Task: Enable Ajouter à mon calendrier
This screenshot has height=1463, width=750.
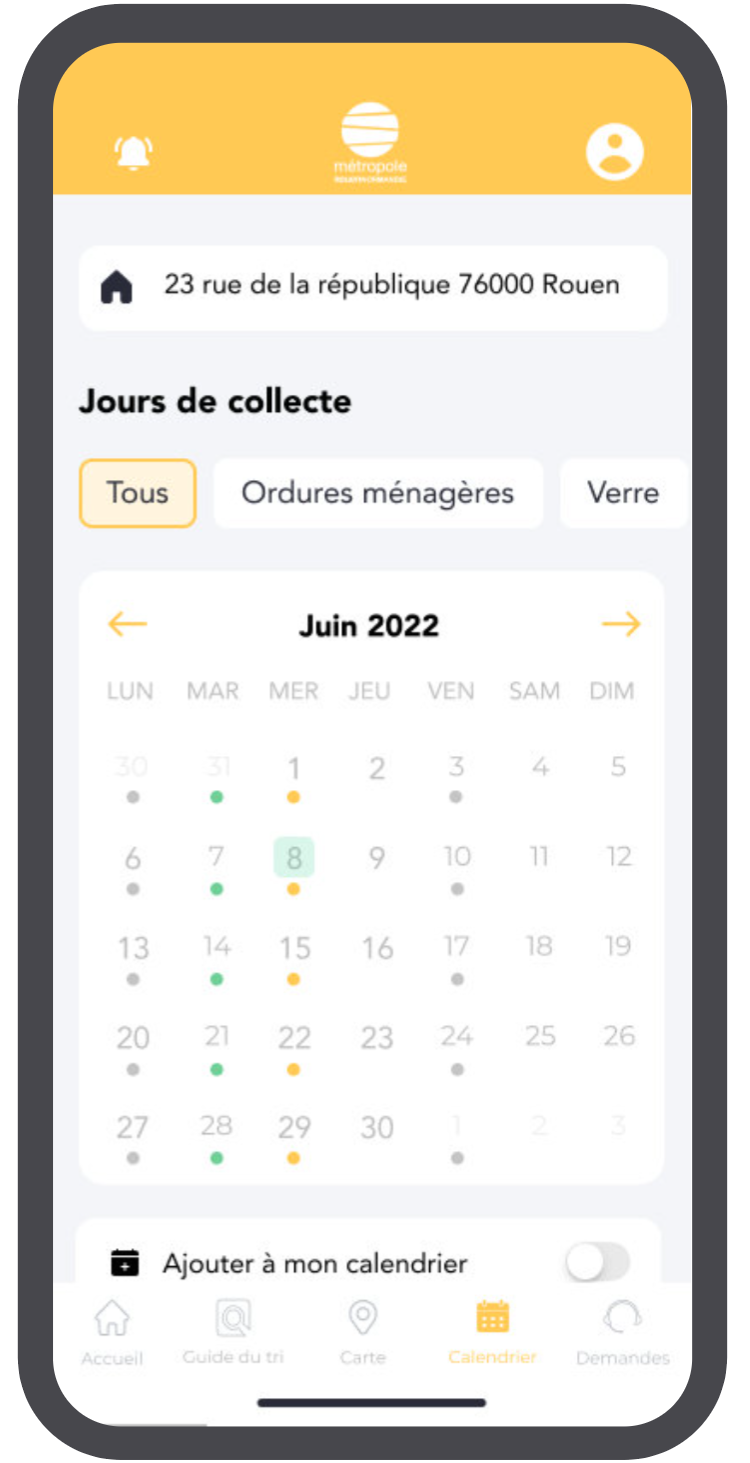Action: pyautogui.click(x=597, y=1263)
